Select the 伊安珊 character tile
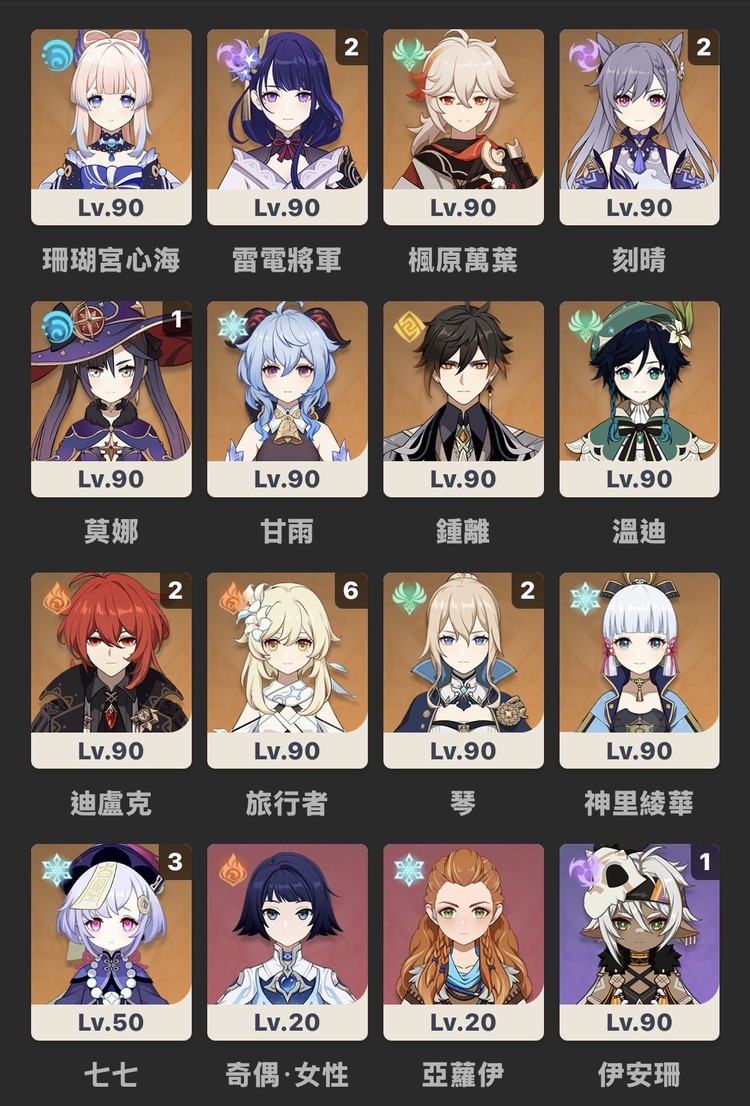The image size is (750, 1106). (x=639, y=942)
